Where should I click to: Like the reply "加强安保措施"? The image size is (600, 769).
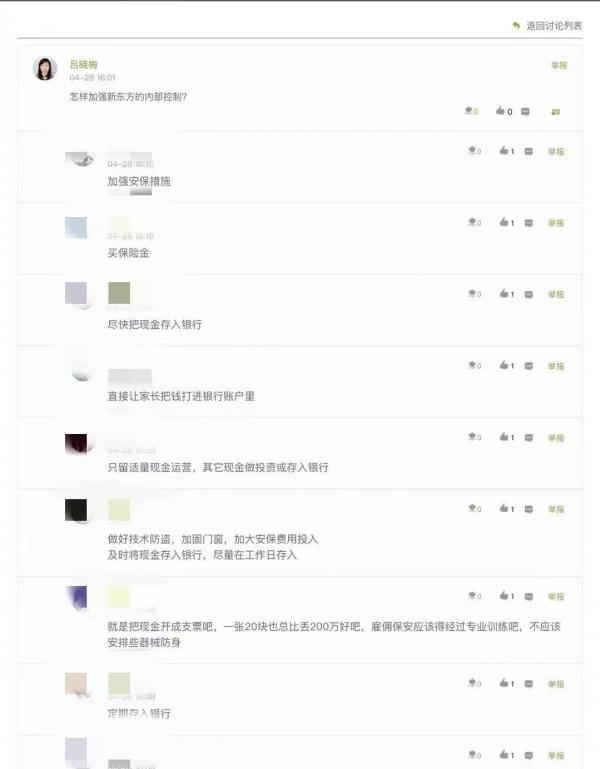(503, 152)
